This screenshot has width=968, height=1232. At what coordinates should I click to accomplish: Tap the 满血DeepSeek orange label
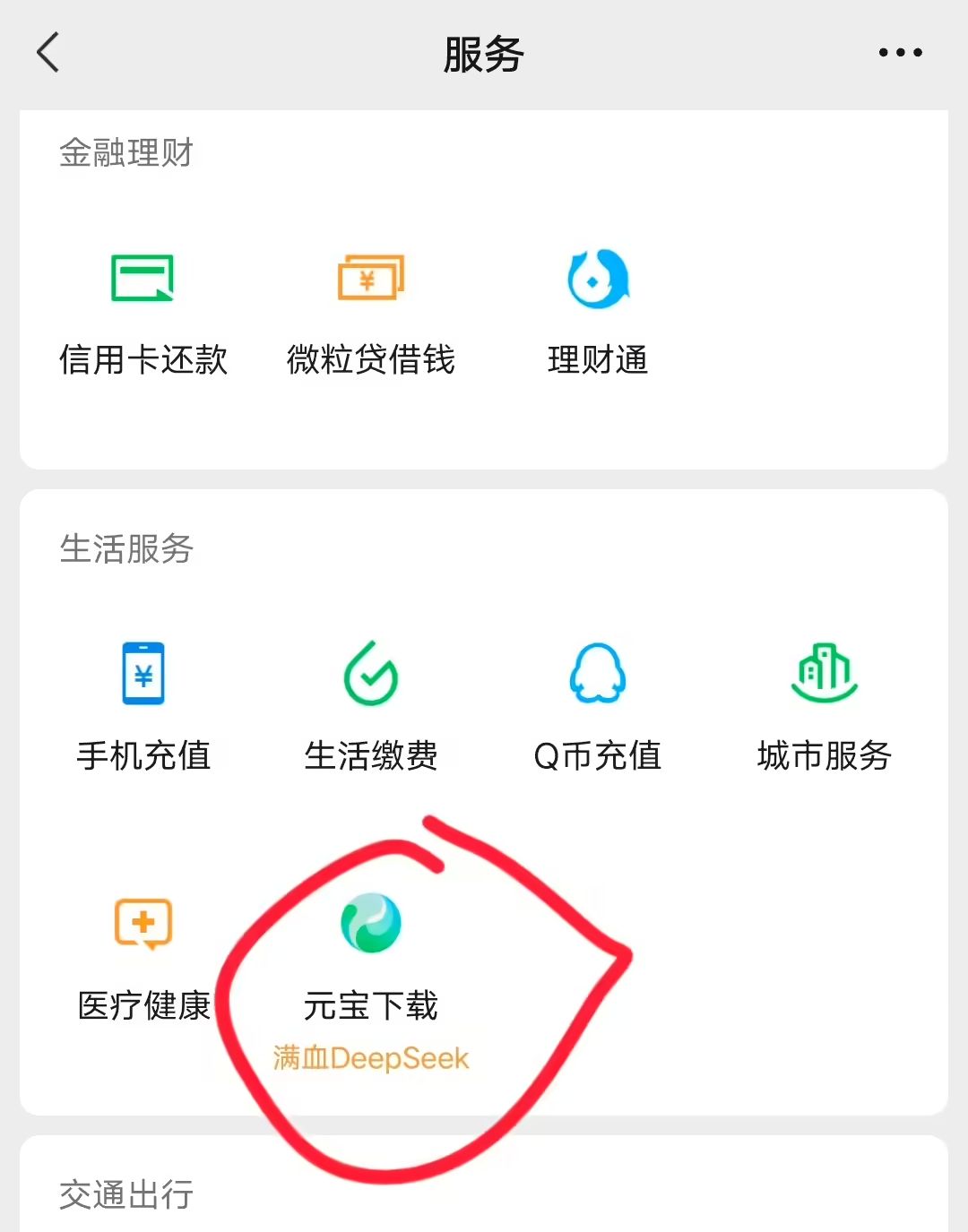370,1057
